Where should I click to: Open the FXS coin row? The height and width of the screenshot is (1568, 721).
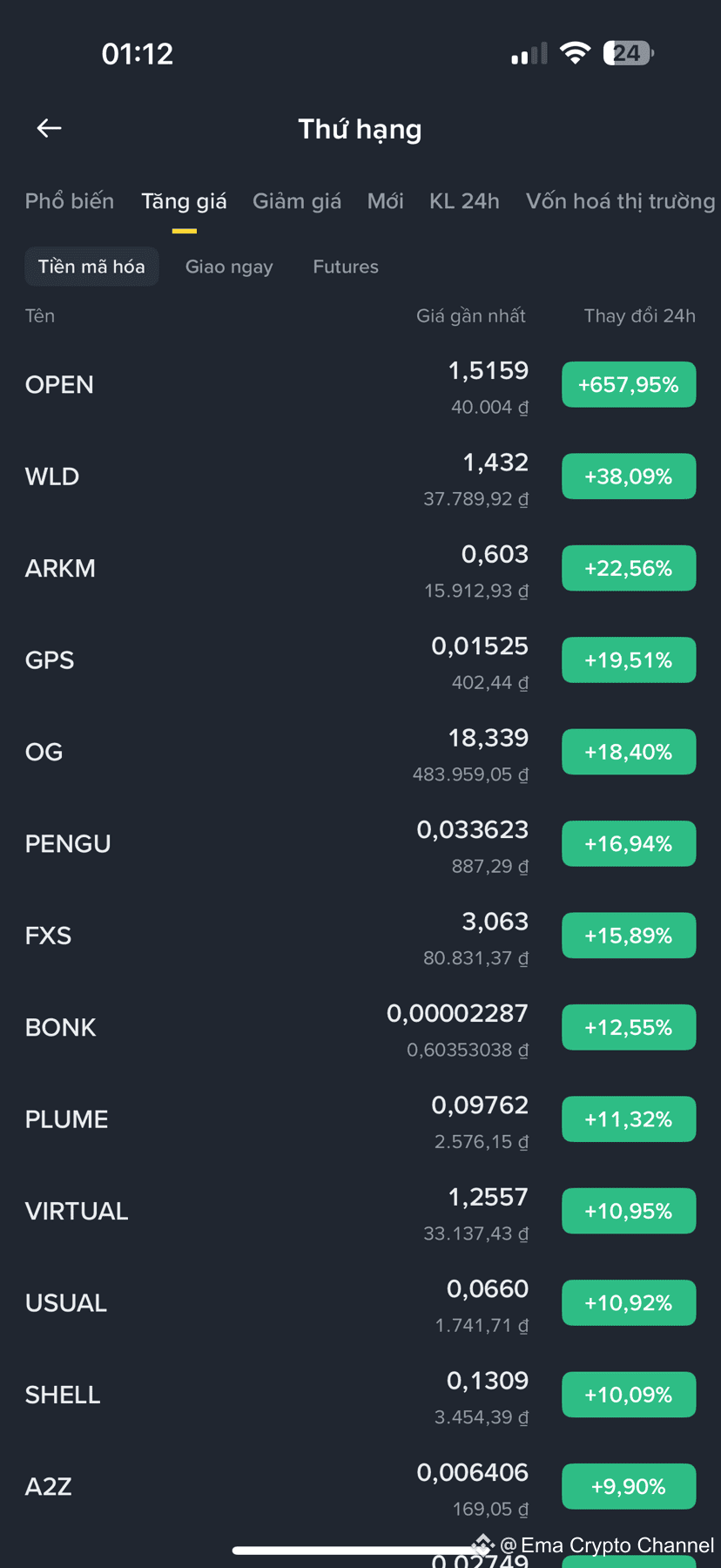pyautogui.click(x=360, y=936)
